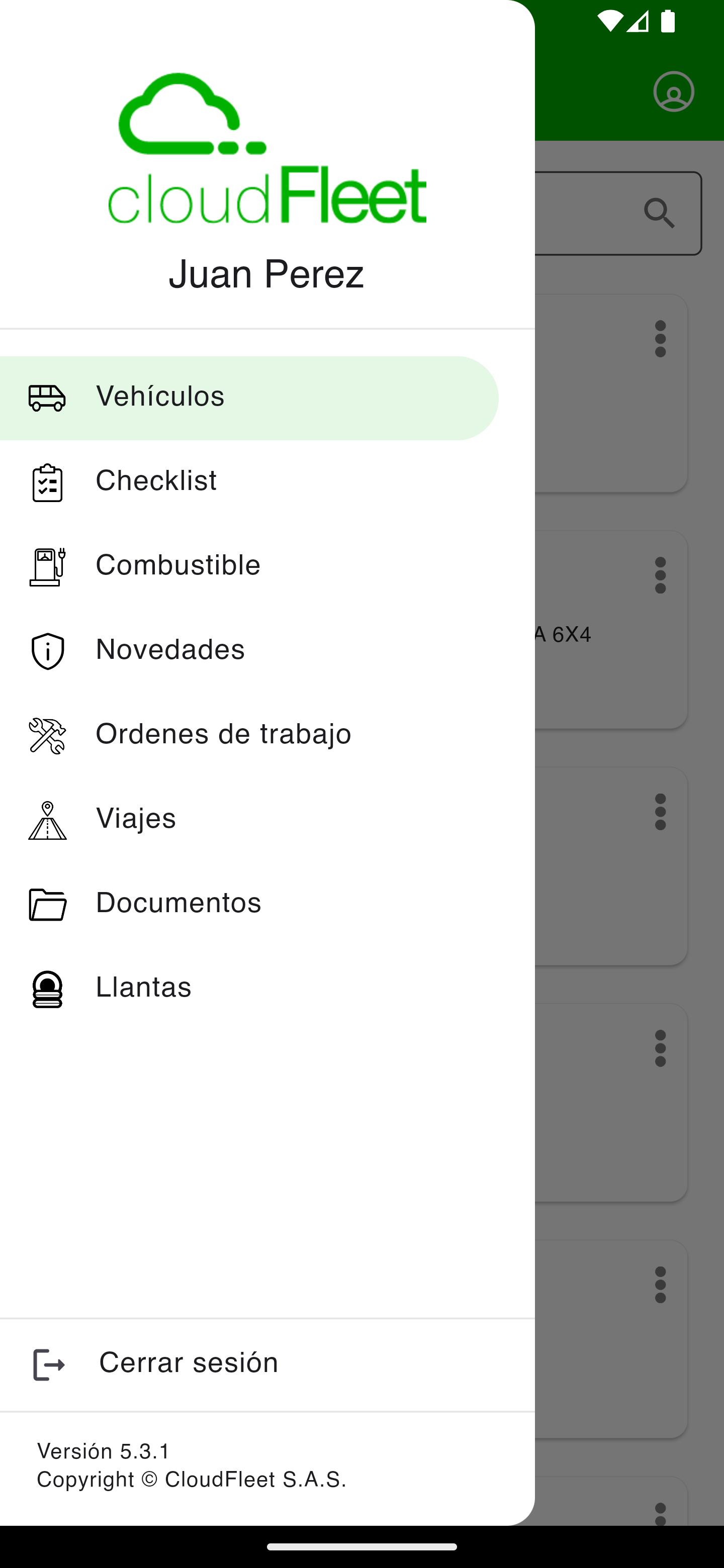This screenshot has height=1568, width=724.
Task: Open Ordenes de trabajo
Action: click(249, 735)
